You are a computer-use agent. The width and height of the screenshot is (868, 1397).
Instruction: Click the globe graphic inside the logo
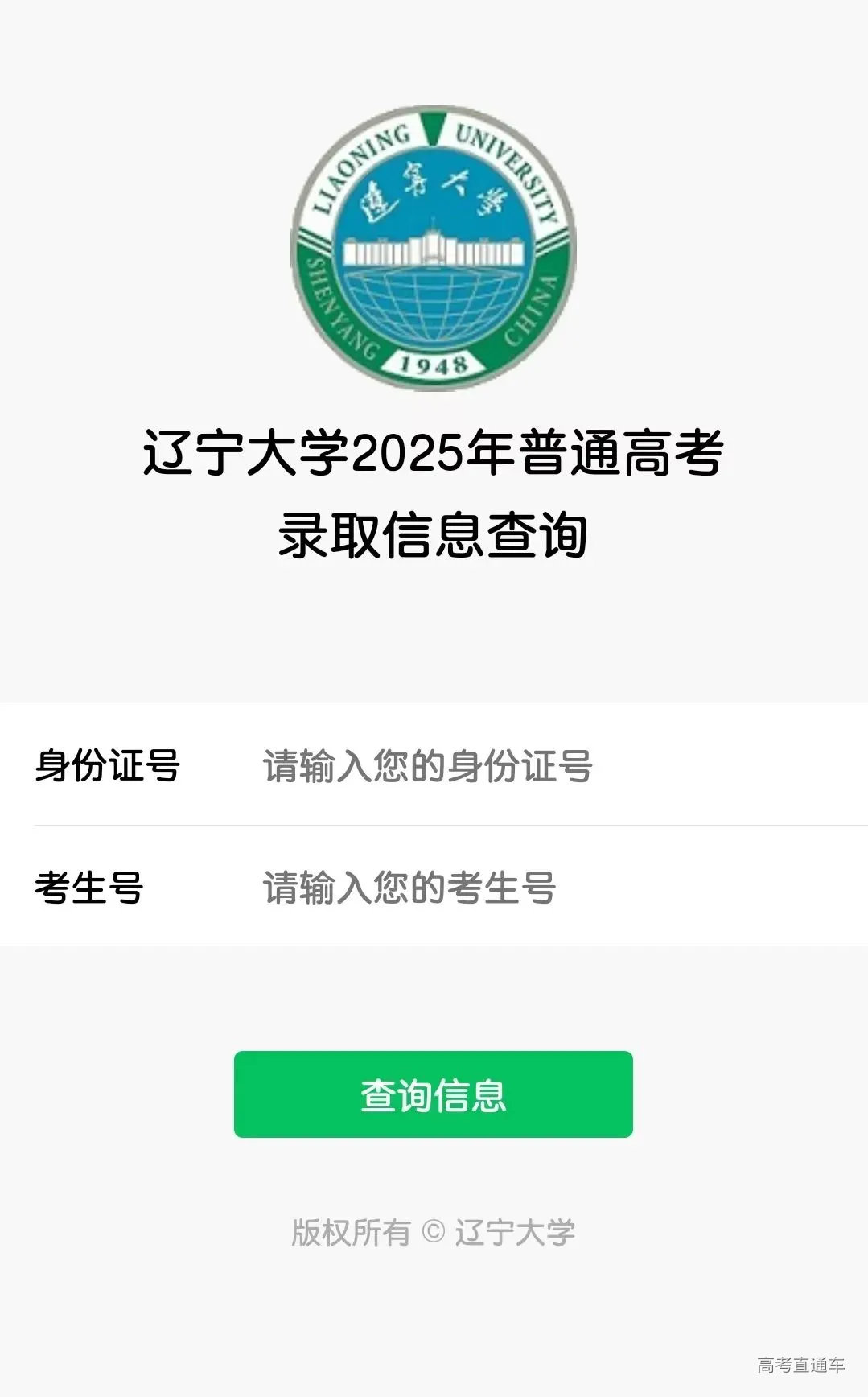pos(433,306)
